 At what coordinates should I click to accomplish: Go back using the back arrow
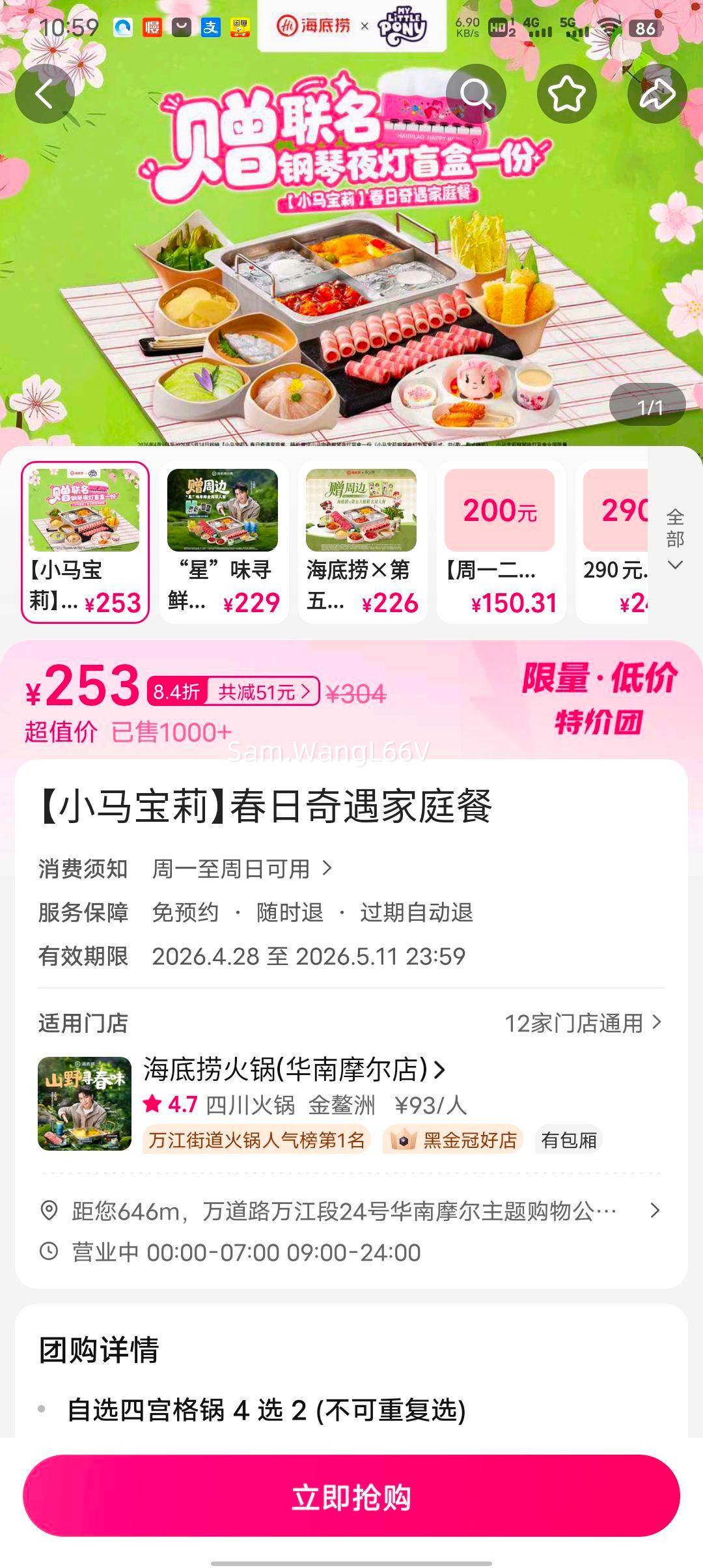pos(44,93)
